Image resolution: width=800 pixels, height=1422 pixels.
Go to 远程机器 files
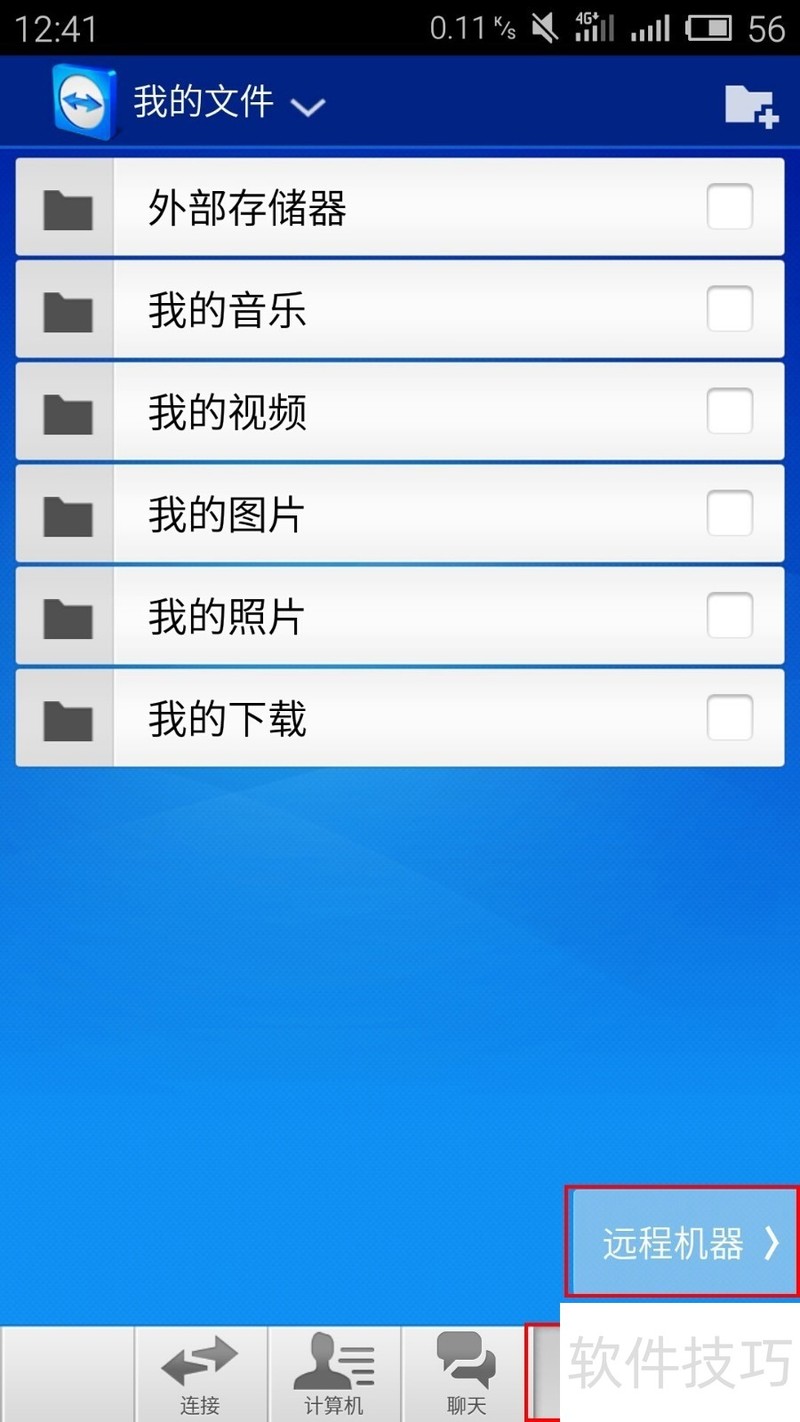684,1243
